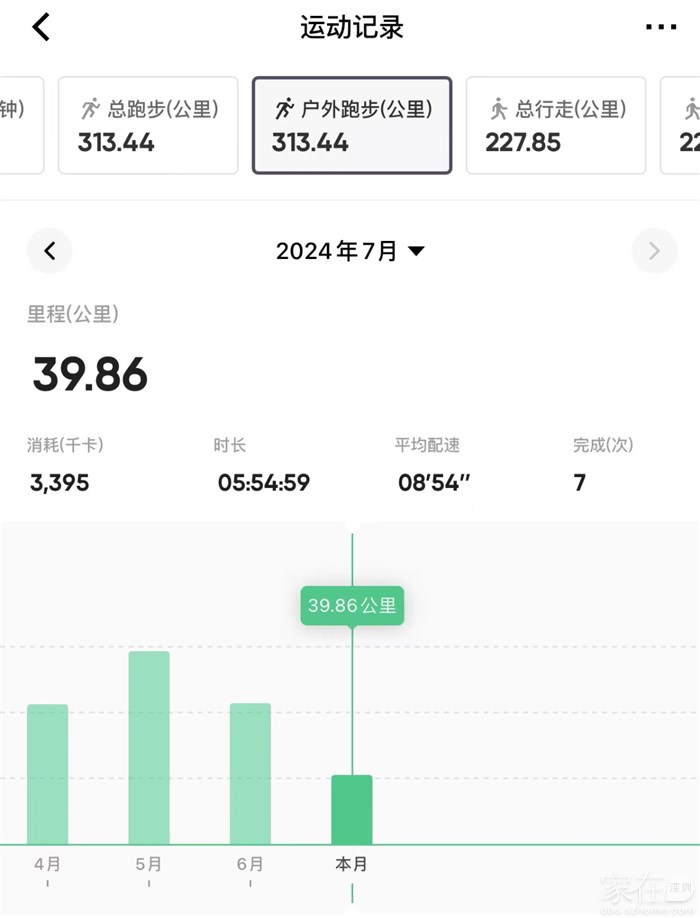Viewport: 700px width, 918px height.
Task: Open the 2024年7月 month picker
Action: (350, 251)
